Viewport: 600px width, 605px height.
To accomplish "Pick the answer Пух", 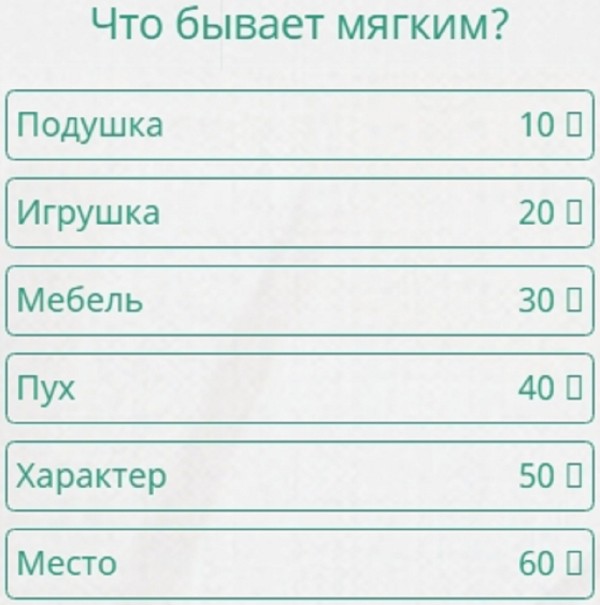I will [298, 387].
